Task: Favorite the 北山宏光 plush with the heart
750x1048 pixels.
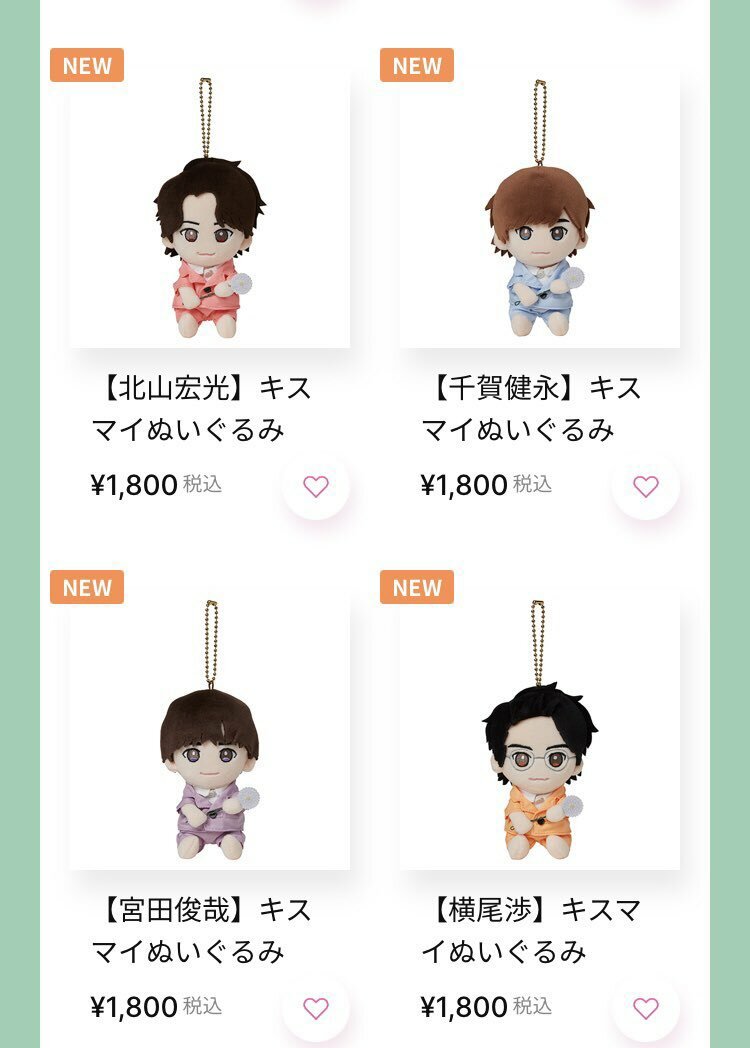Action: 316,487
